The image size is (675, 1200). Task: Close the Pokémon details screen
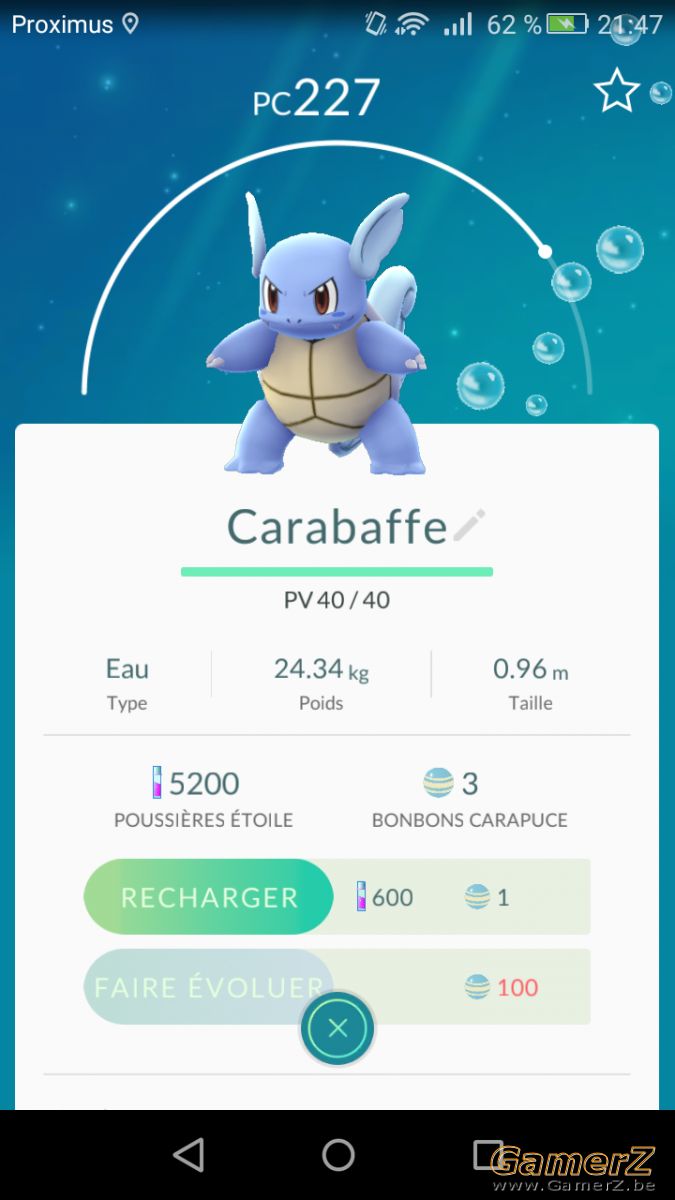pos(338,1028)
